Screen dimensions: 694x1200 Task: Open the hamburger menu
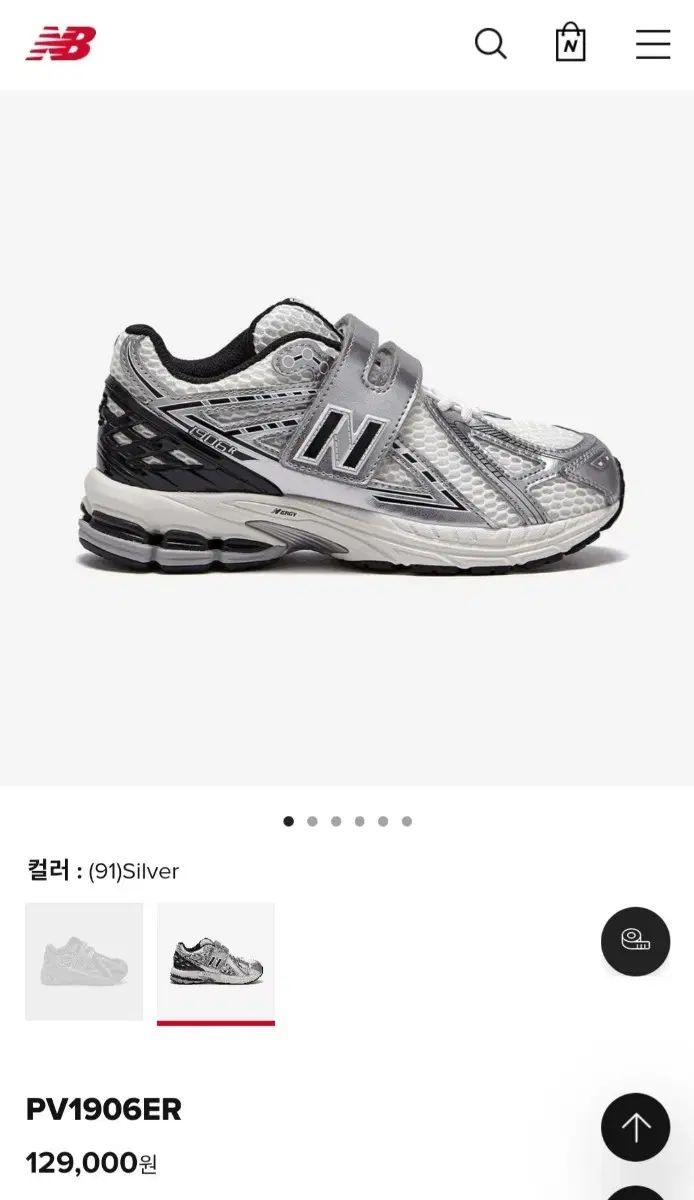[x=653, y=44]
